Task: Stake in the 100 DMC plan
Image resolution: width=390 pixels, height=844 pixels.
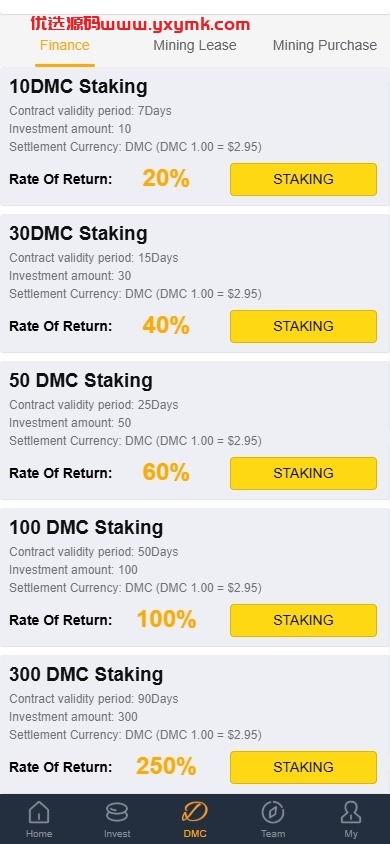Action: 303,620
